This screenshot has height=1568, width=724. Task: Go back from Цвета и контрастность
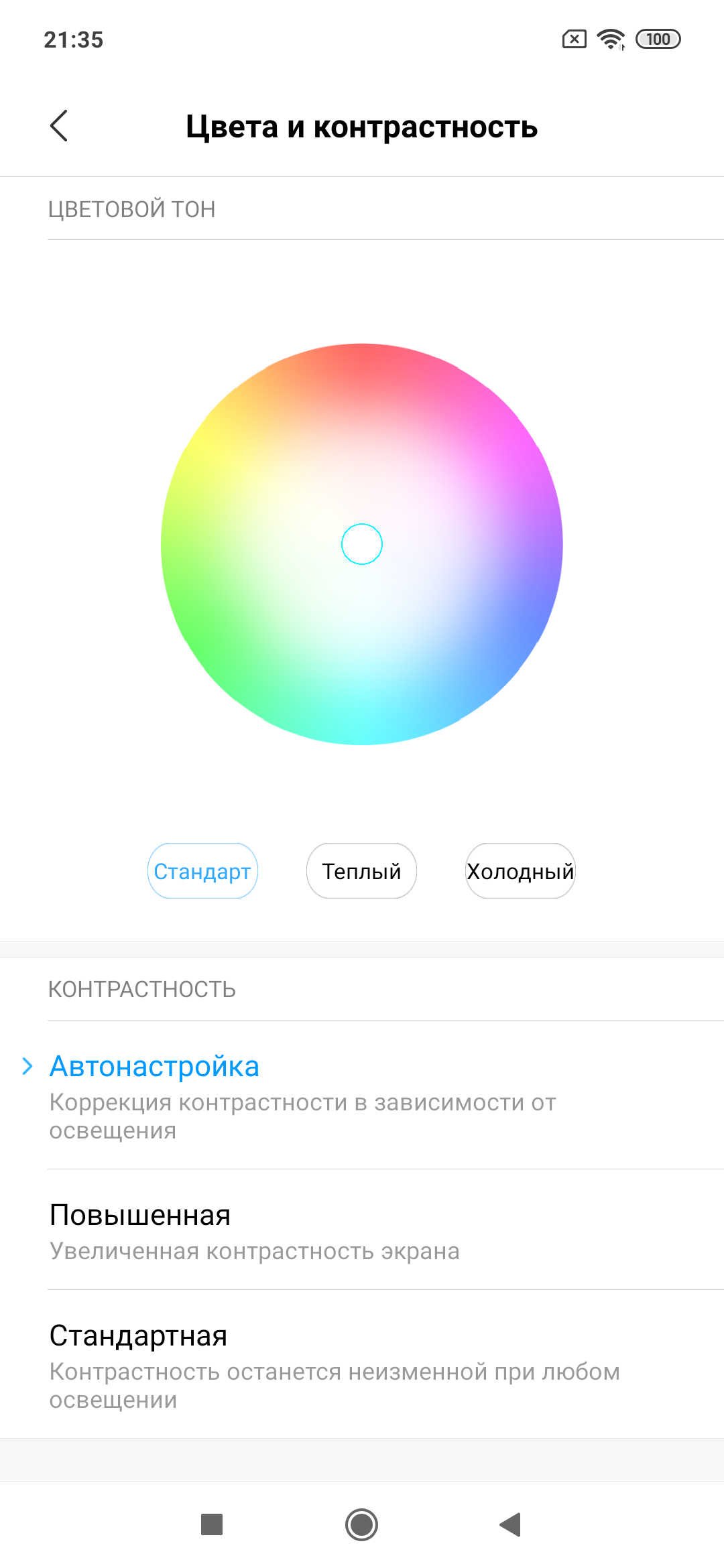click(59, 126)
